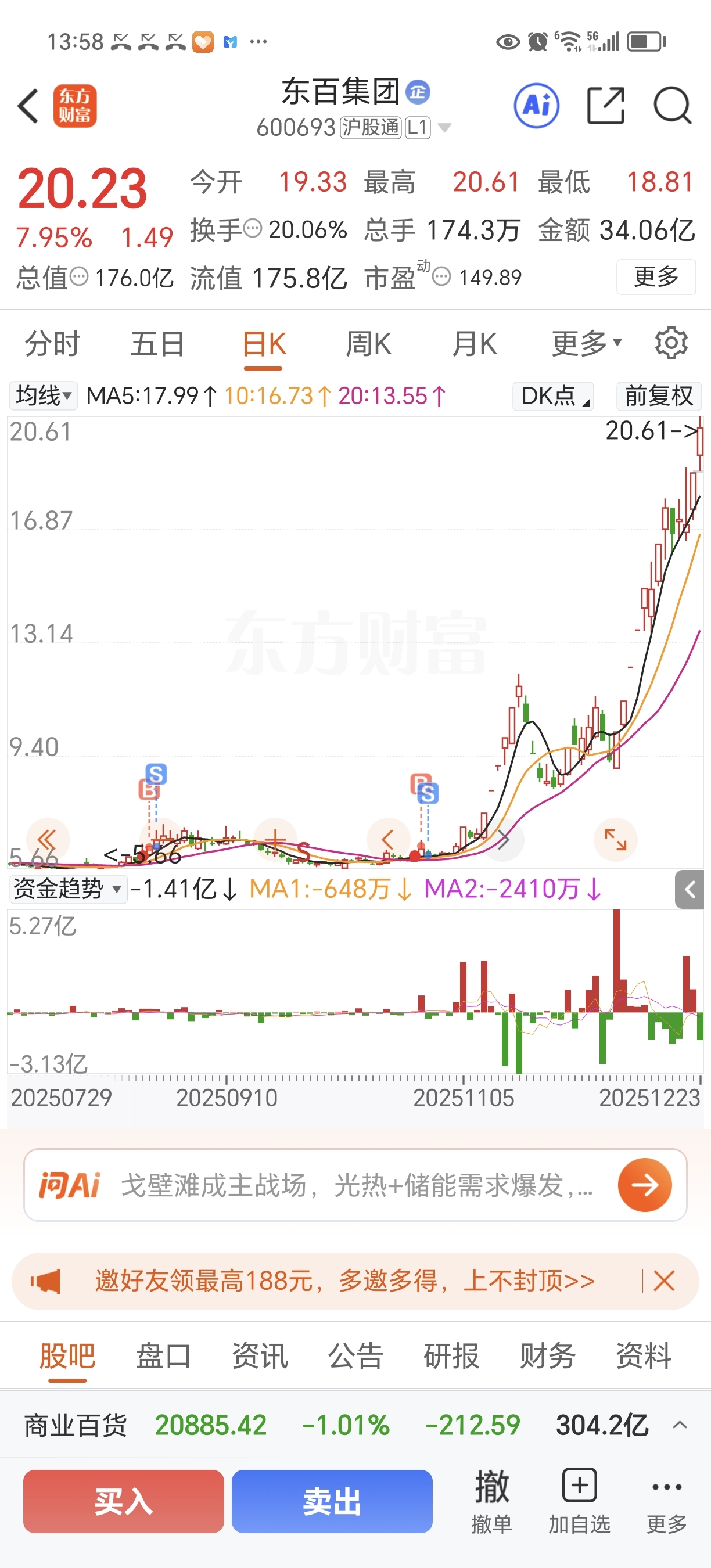Share this stock page

[x=606, y=105]
